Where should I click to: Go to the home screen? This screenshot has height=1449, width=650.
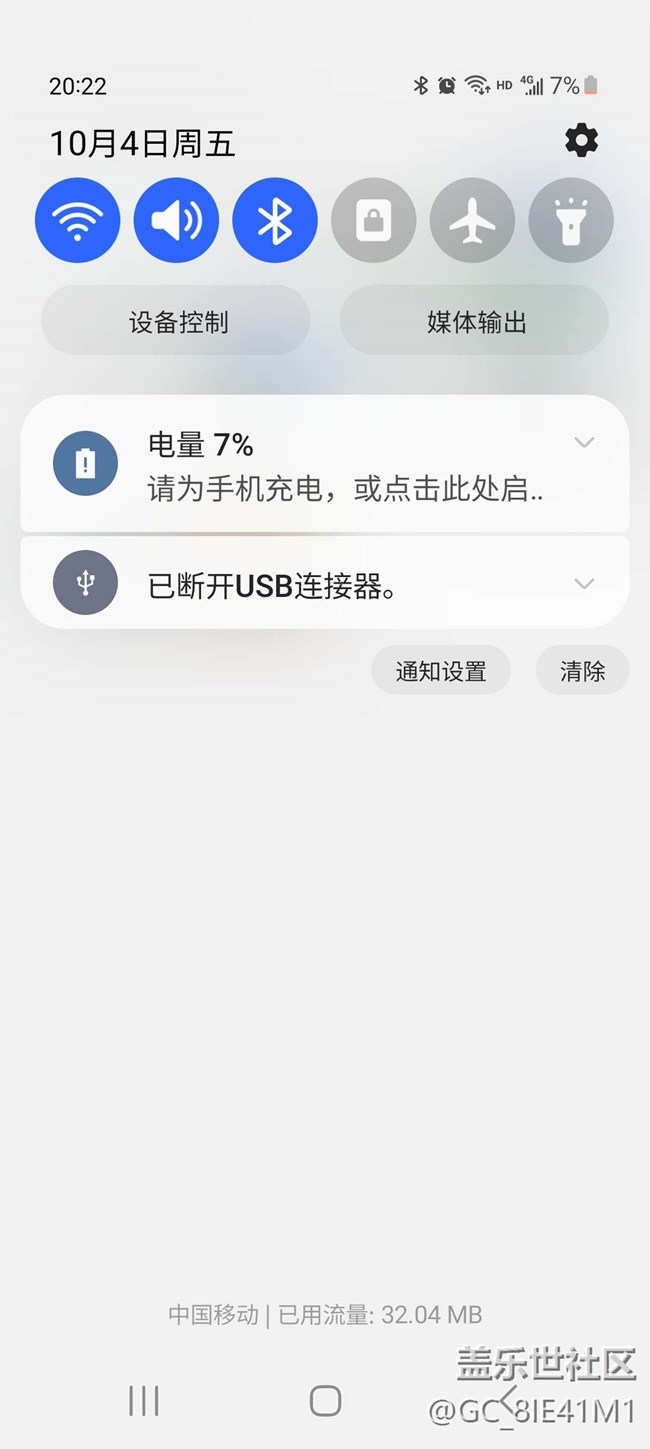[x=325, y=1401]
